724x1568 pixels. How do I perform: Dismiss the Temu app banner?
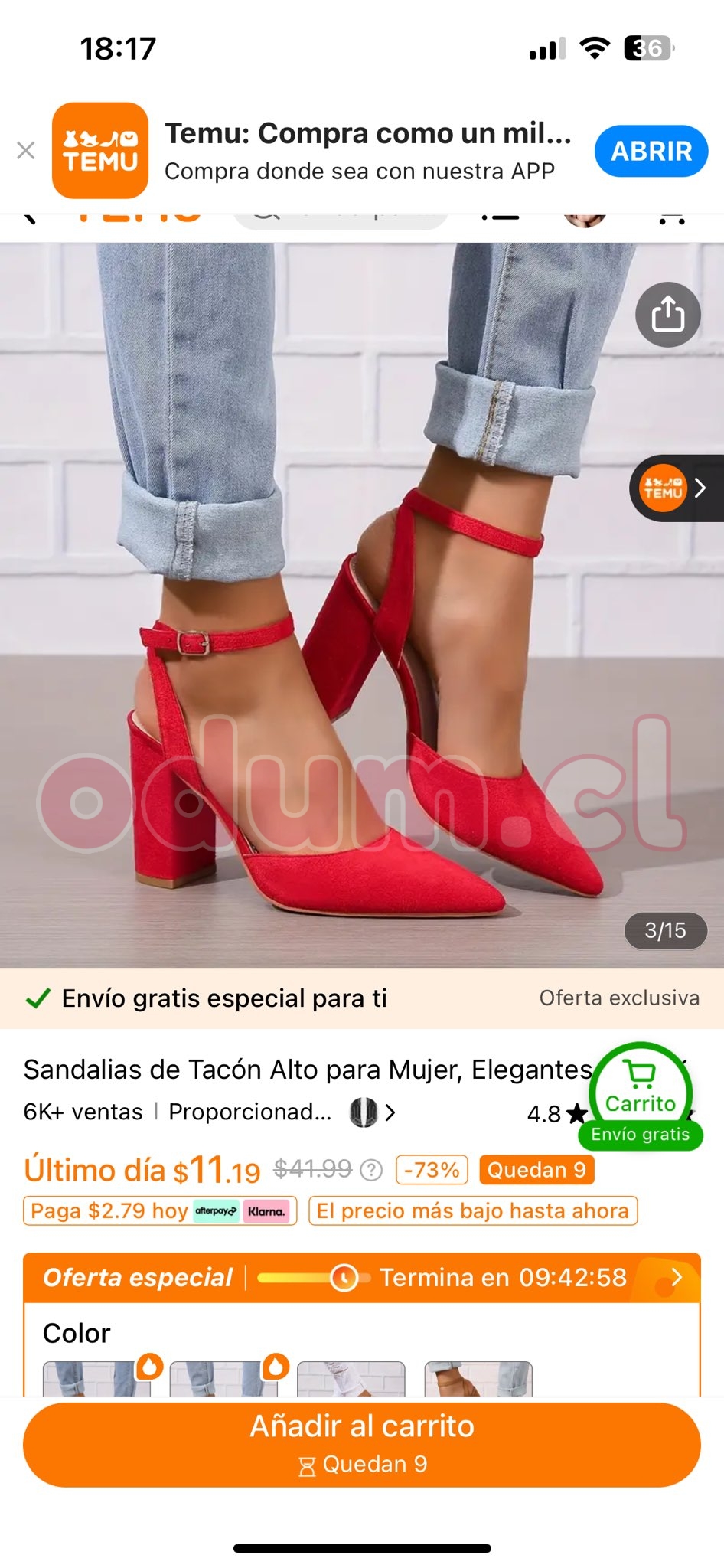click(26, 150)
